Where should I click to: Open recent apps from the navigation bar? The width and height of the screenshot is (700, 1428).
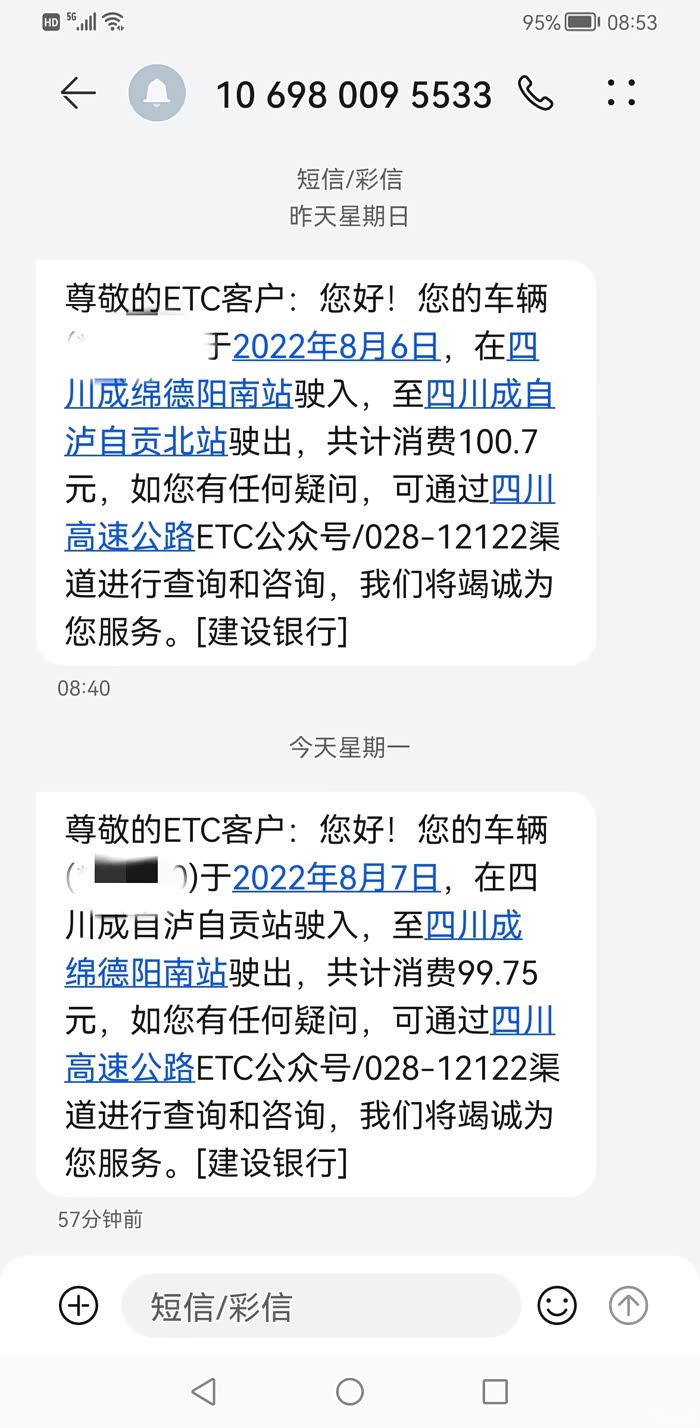[x=495, y=1391]
